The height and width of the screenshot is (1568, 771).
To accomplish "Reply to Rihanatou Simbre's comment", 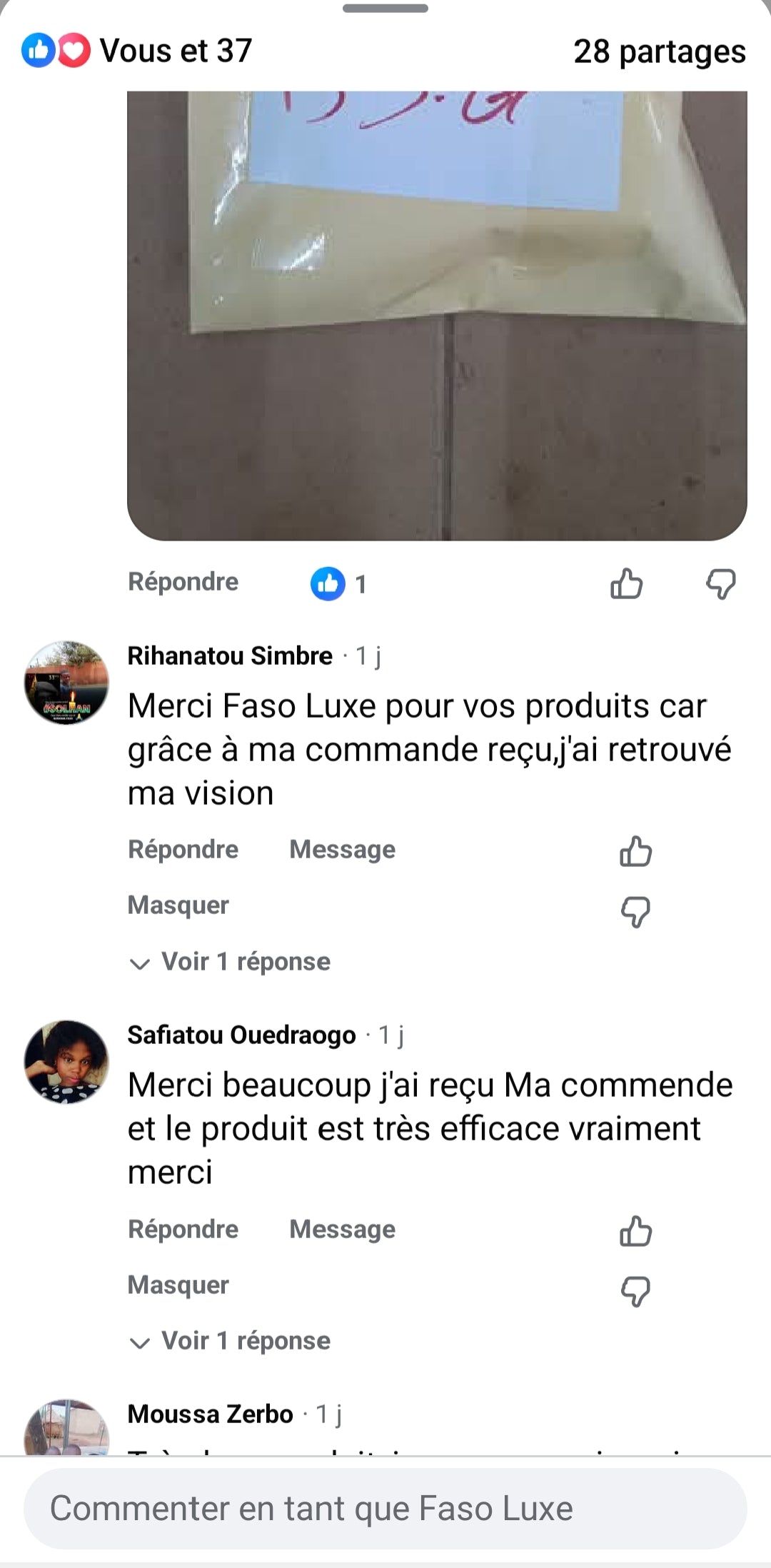I will [183, 850].
